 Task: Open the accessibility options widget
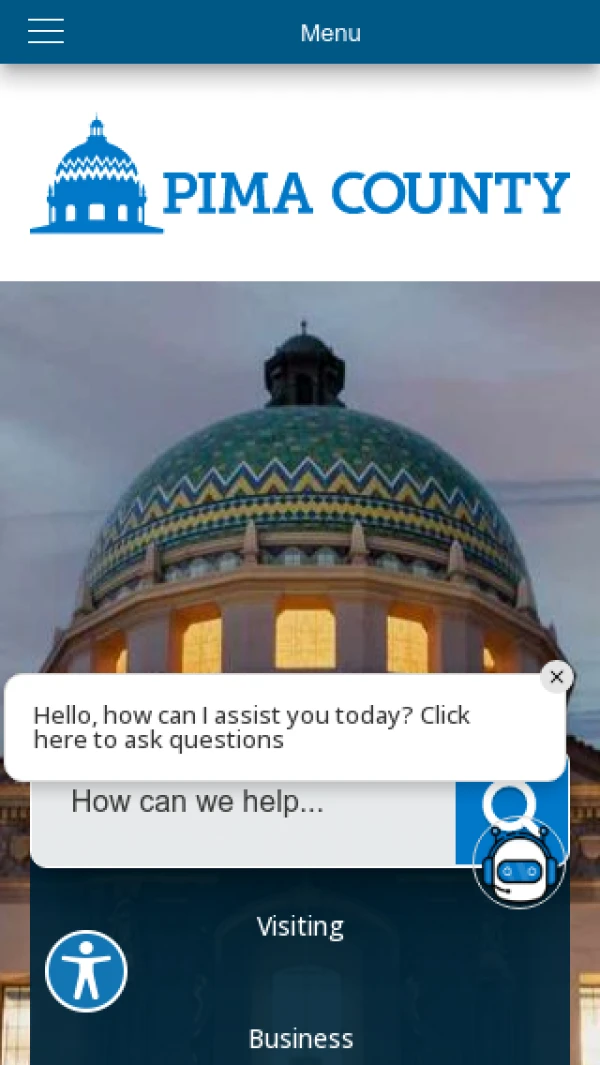(86, 971)
